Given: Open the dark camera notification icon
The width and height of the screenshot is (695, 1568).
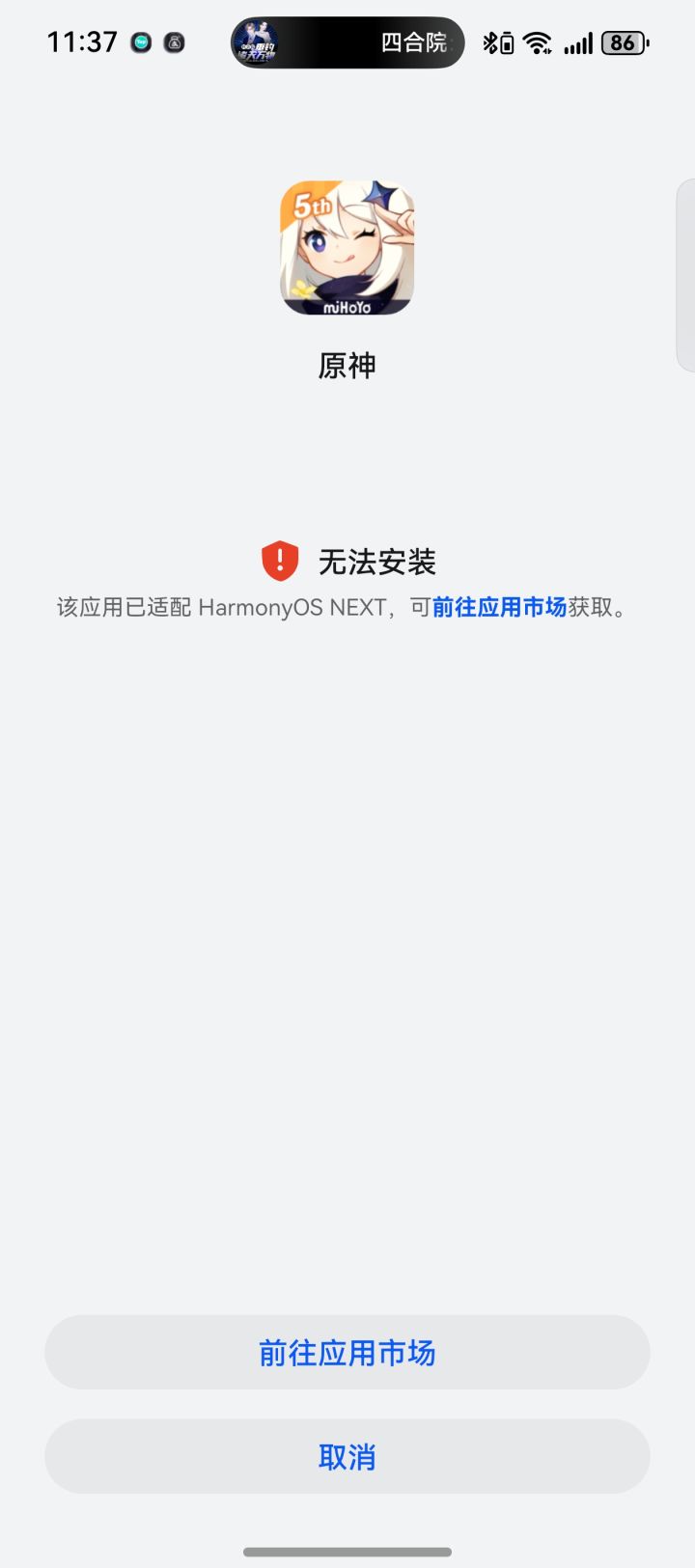Looking at the screenshot, I should pos(176,43).
